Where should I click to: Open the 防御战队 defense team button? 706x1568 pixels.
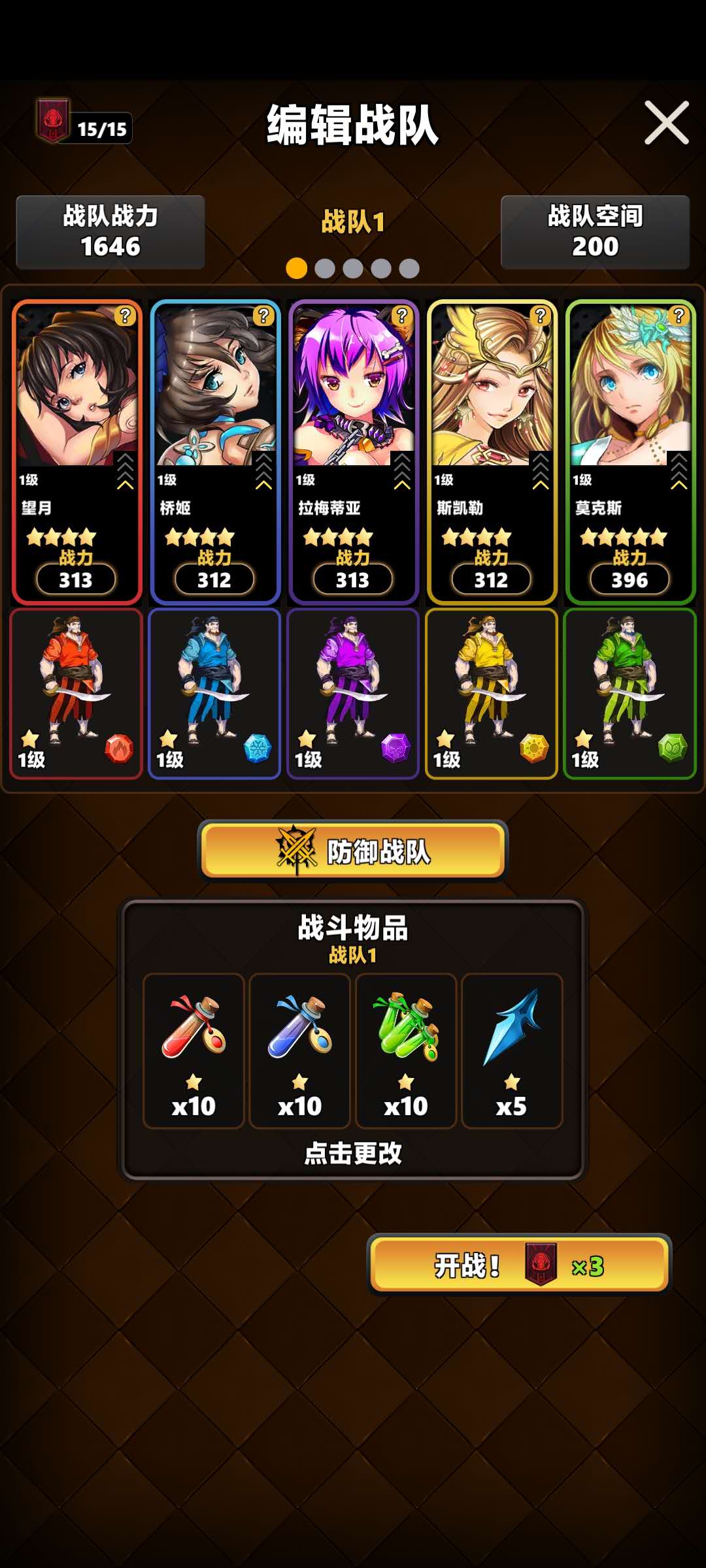click(x=353, y=851)
